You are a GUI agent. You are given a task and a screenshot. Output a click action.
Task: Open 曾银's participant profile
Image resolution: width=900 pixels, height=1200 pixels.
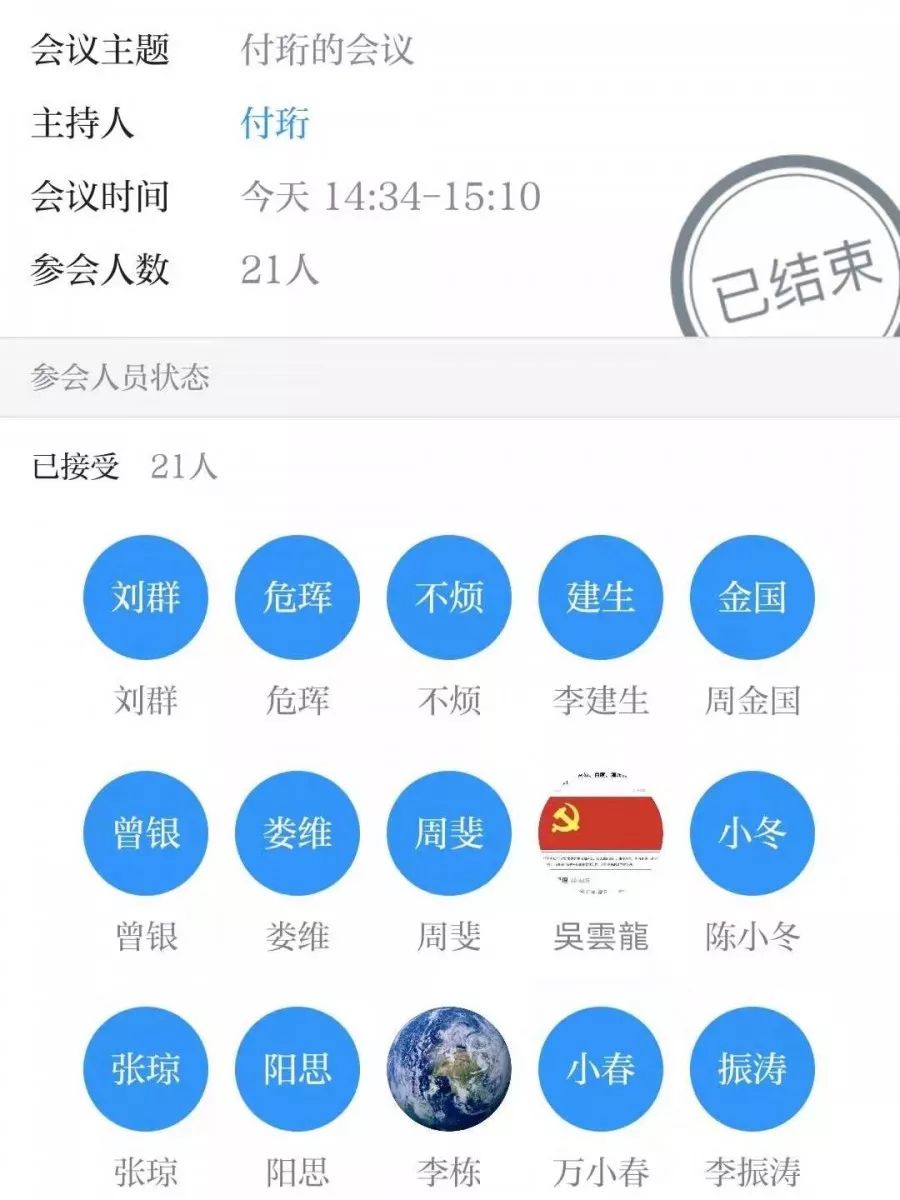click(146, 833)
